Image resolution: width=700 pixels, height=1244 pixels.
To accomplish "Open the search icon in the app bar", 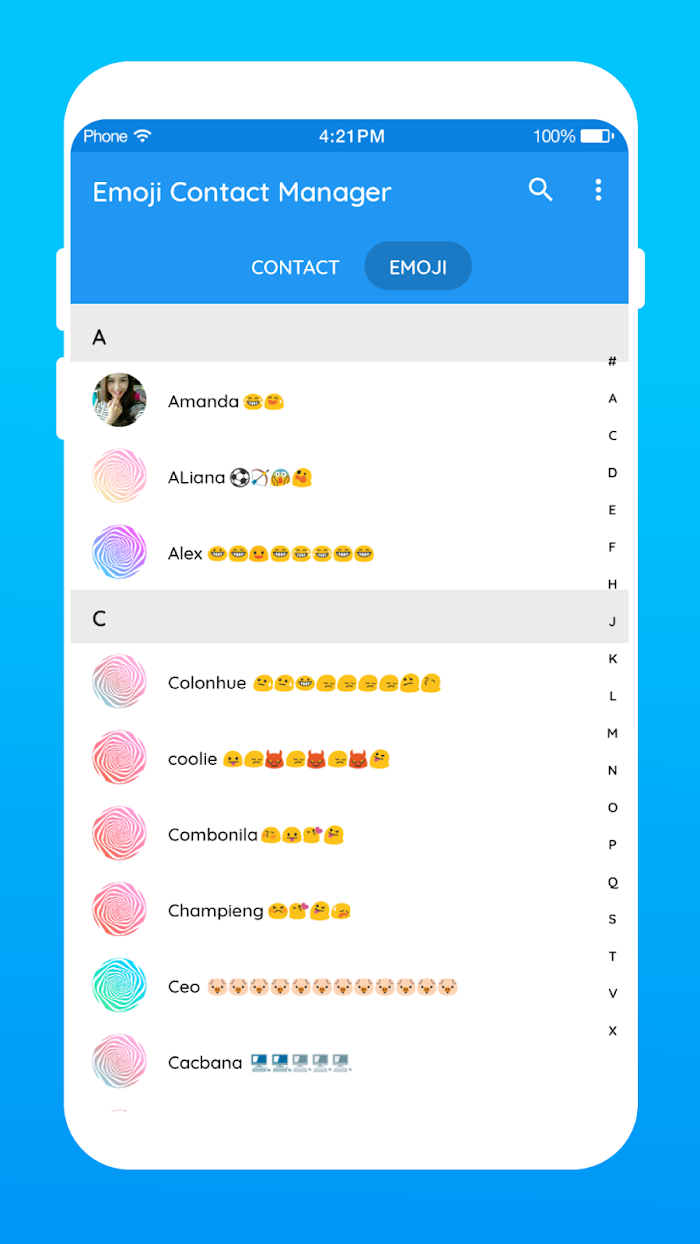I will (x=540, y=190).
